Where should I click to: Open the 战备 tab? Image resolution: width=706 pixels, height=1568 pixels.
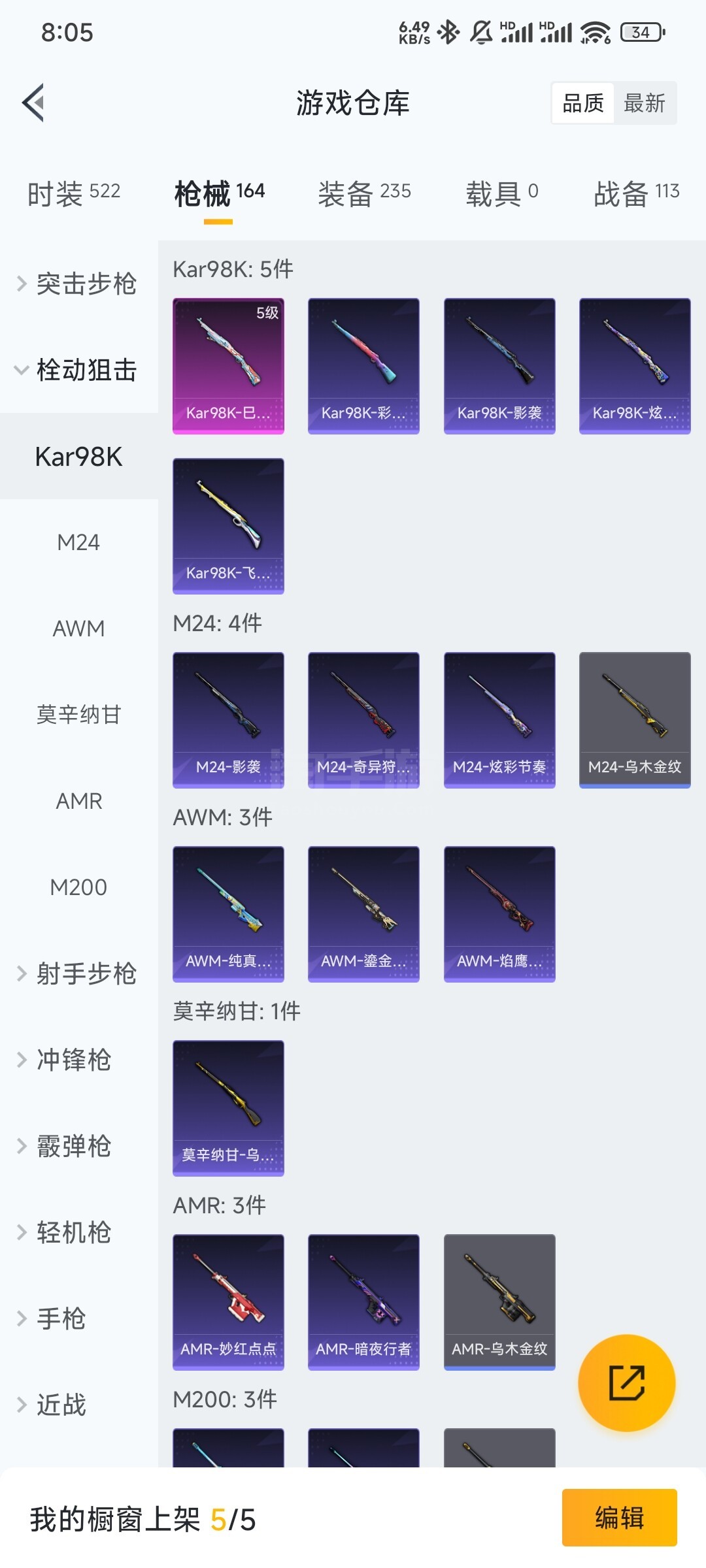pyautogui.click(x=636, y=193)
